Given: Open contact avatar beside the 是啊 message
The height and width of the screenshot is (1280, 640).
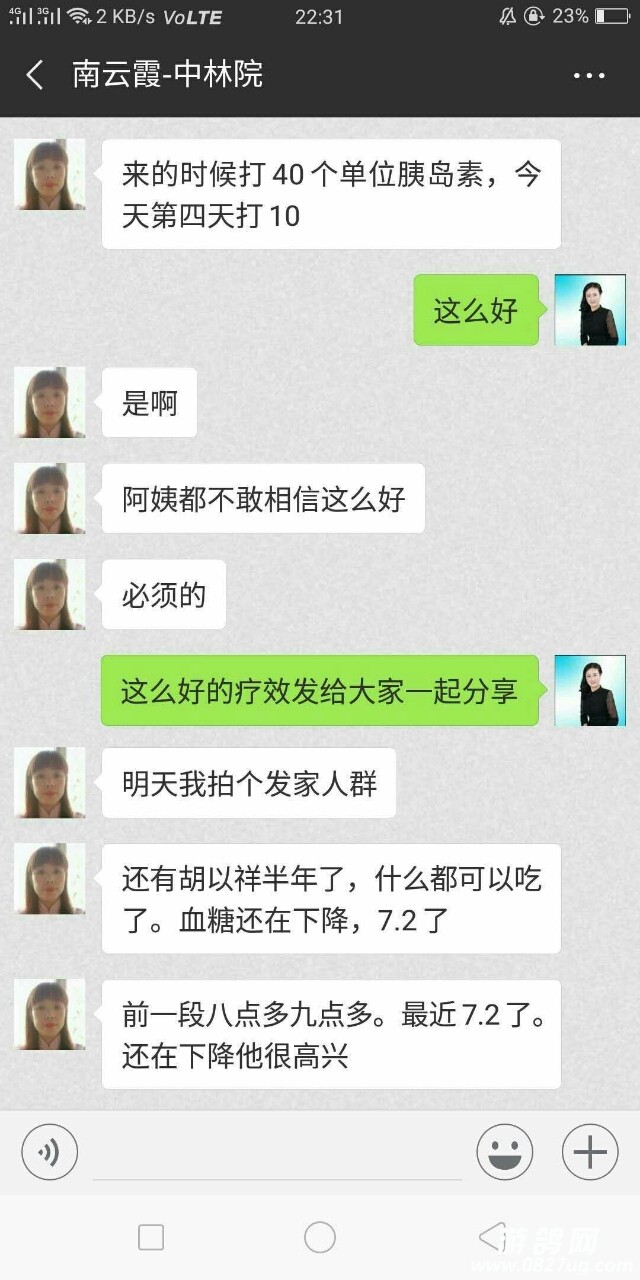Looking at the screenshot, I should pyautogui.click(x=49, y=402).
